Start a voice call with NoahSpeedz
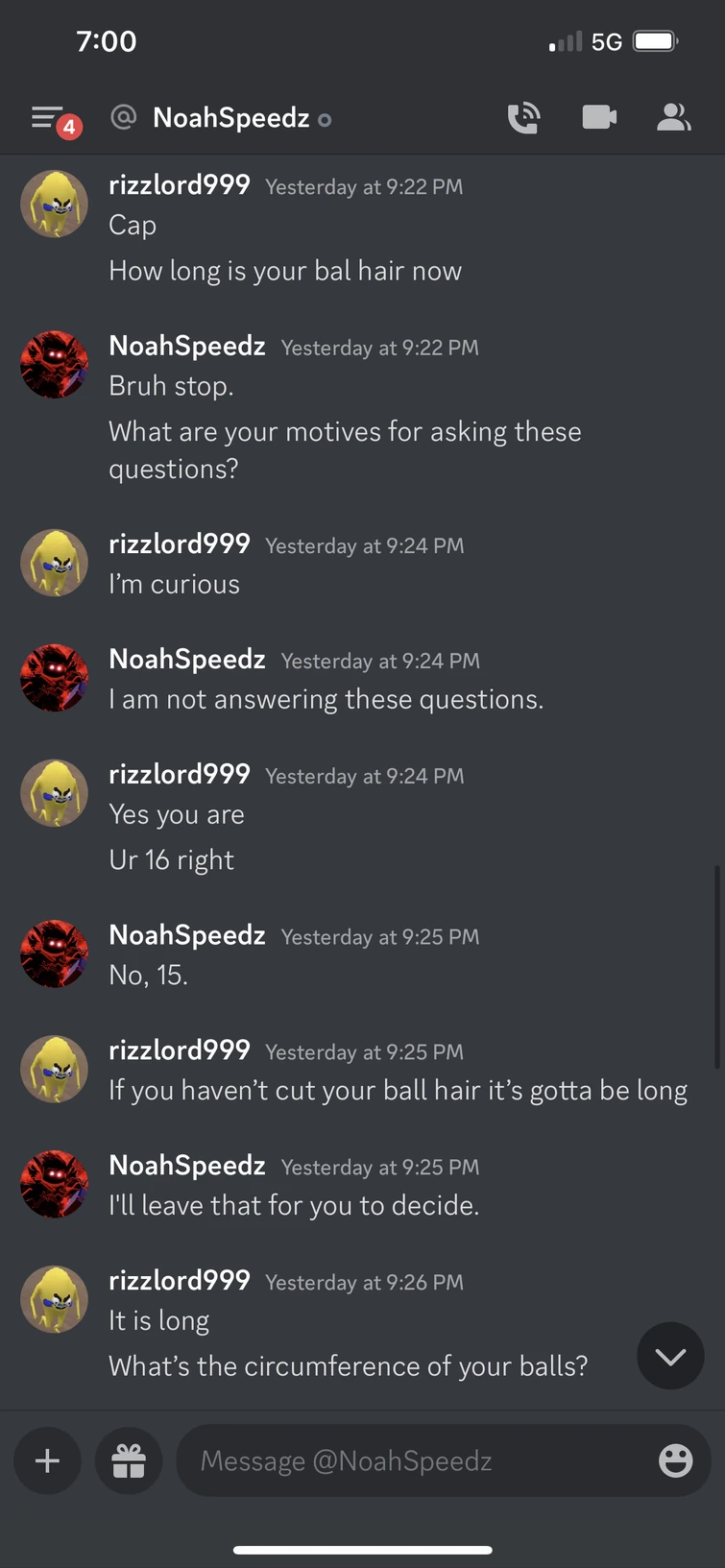 tap(523, 118)
